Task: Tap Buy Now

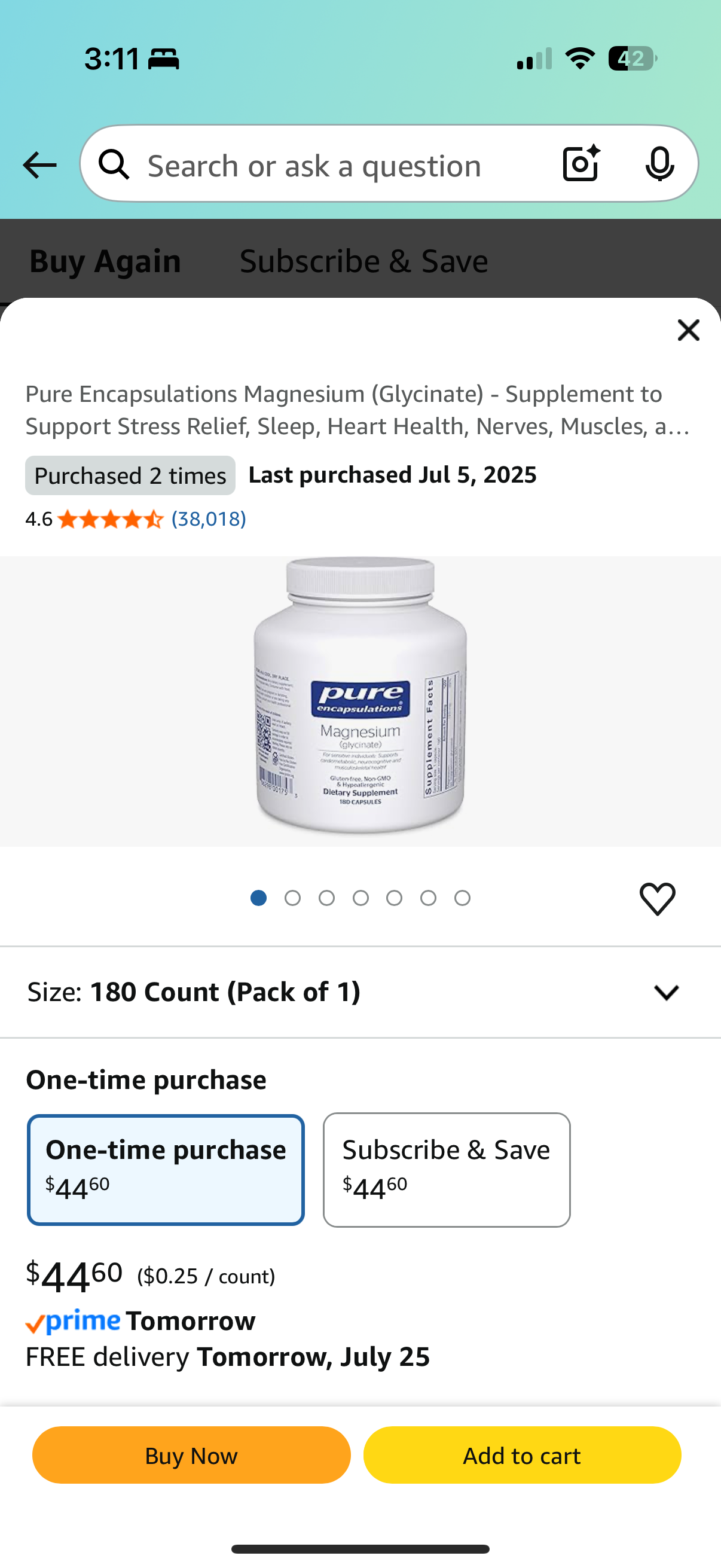Action: click(192, 1455)
